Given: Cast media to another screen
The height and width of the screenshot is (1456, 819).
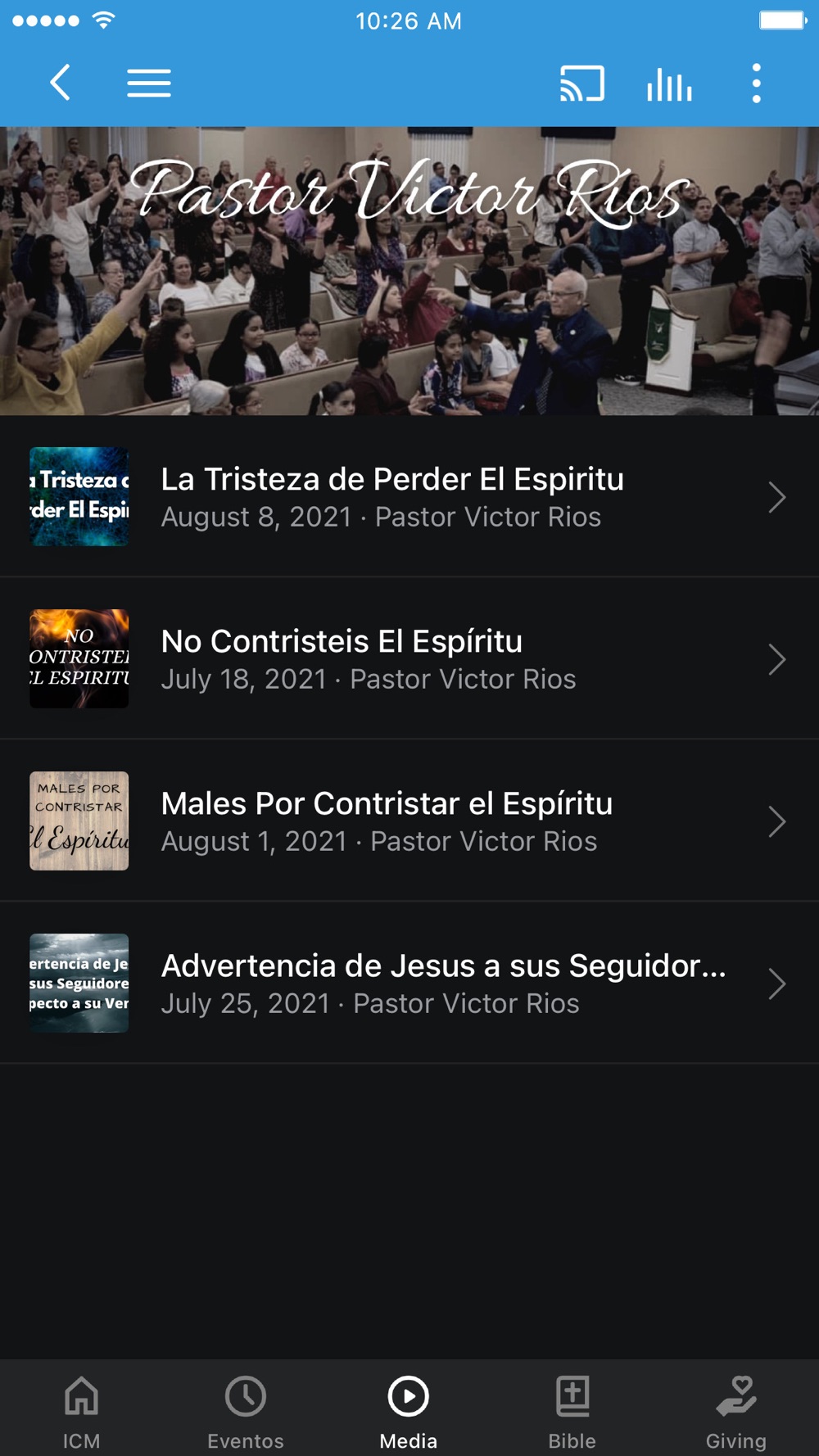Looking at the screenshot, I should (x=581, y=83).
